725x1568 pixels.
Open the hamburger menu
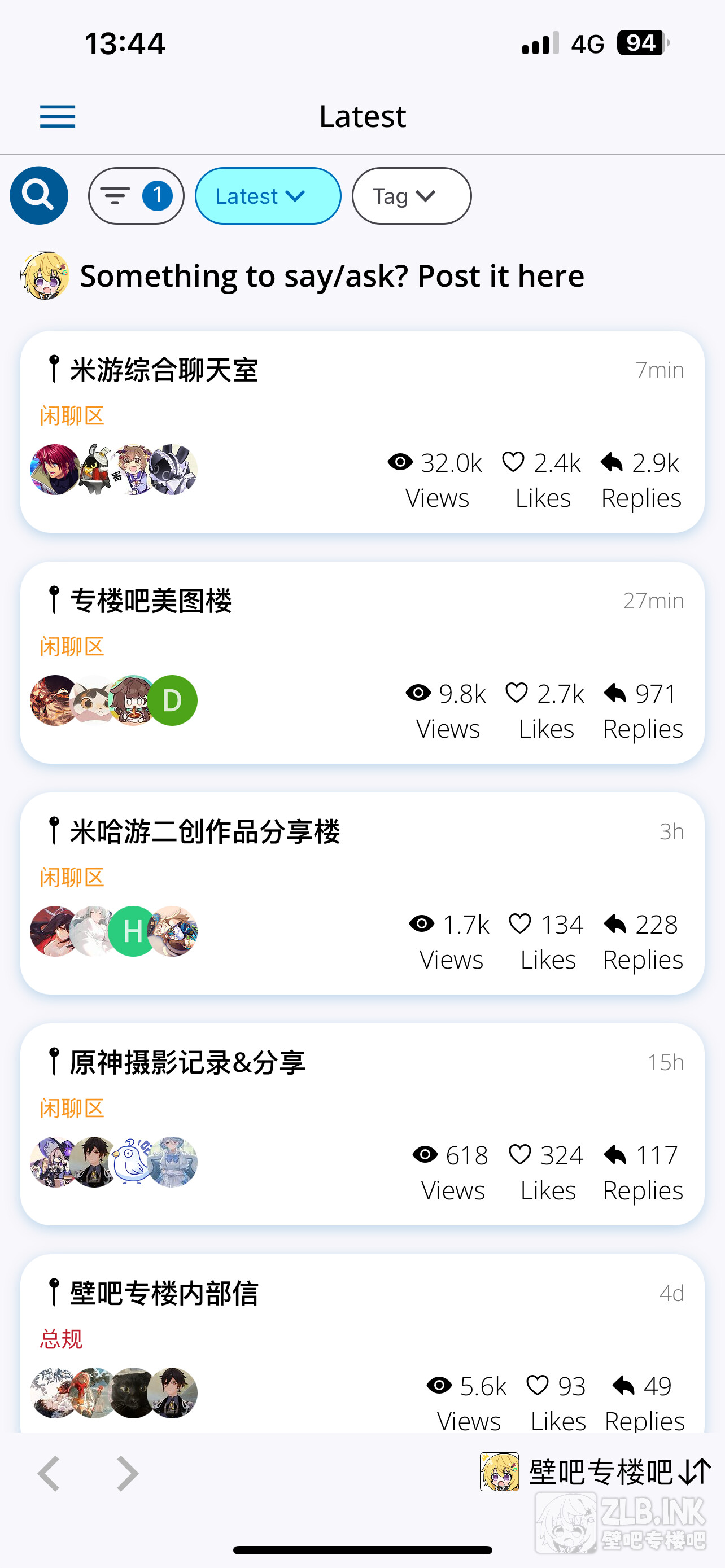coord(58,116)
